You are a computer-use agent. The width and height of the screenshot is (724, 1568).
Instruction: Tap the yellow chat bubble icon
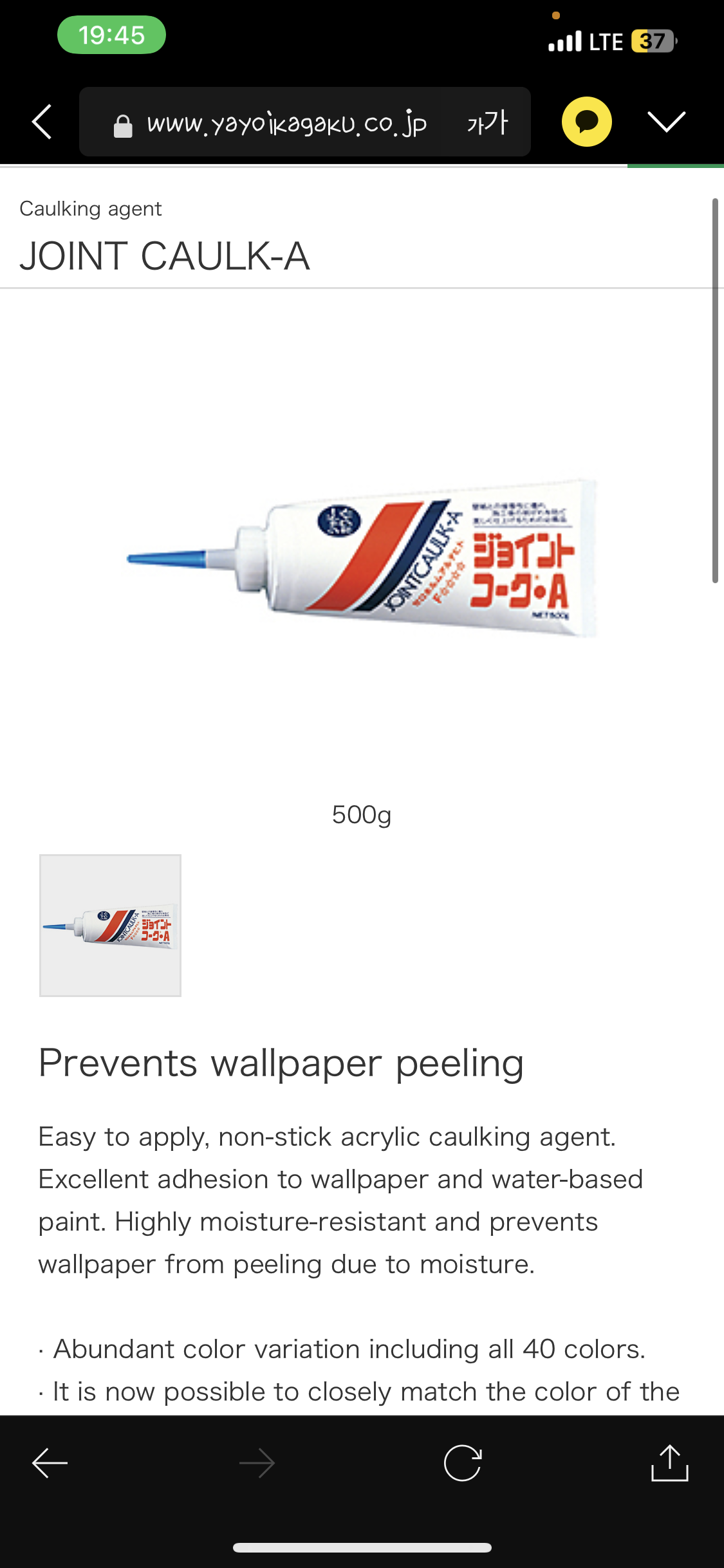tap(586, 122)
